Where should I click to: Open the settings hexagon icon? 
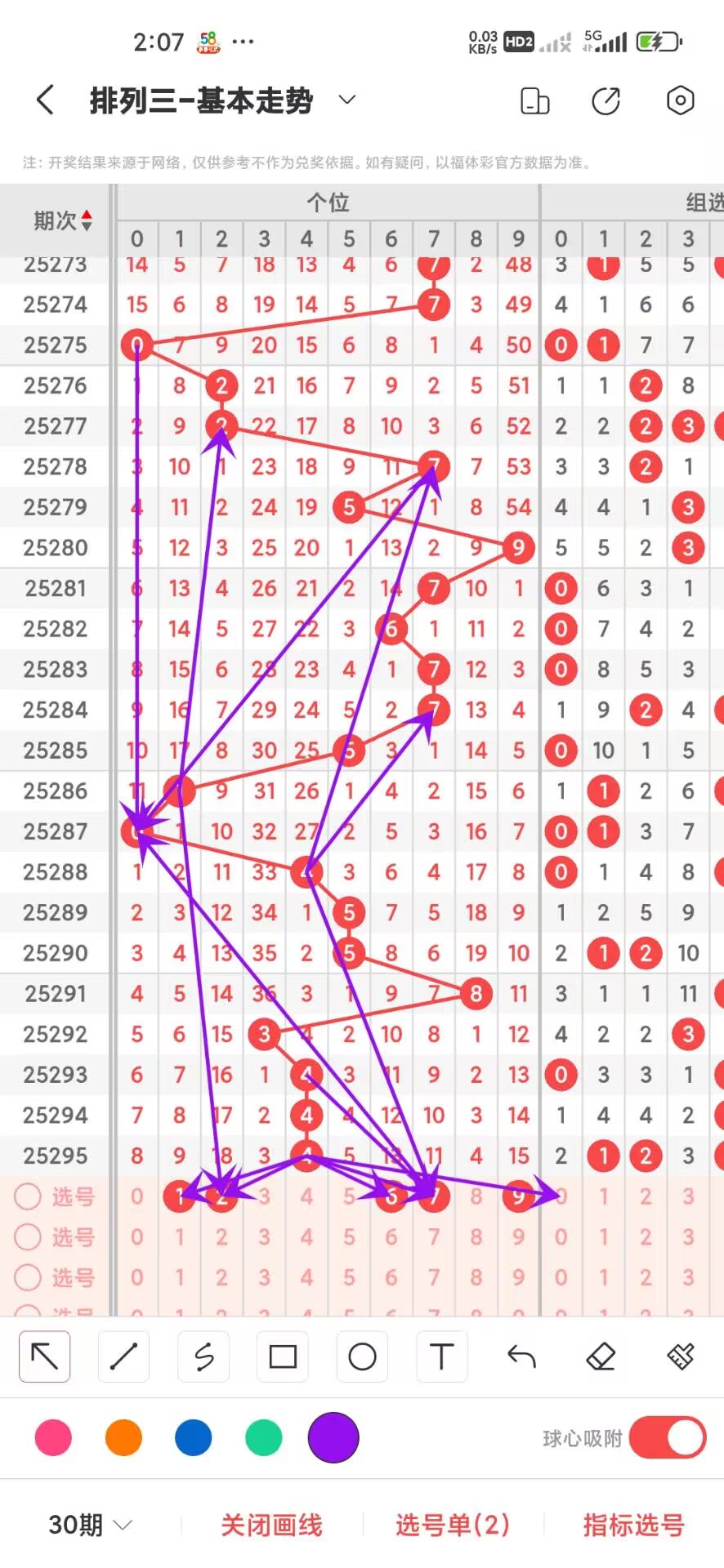(x=680, y=100)
